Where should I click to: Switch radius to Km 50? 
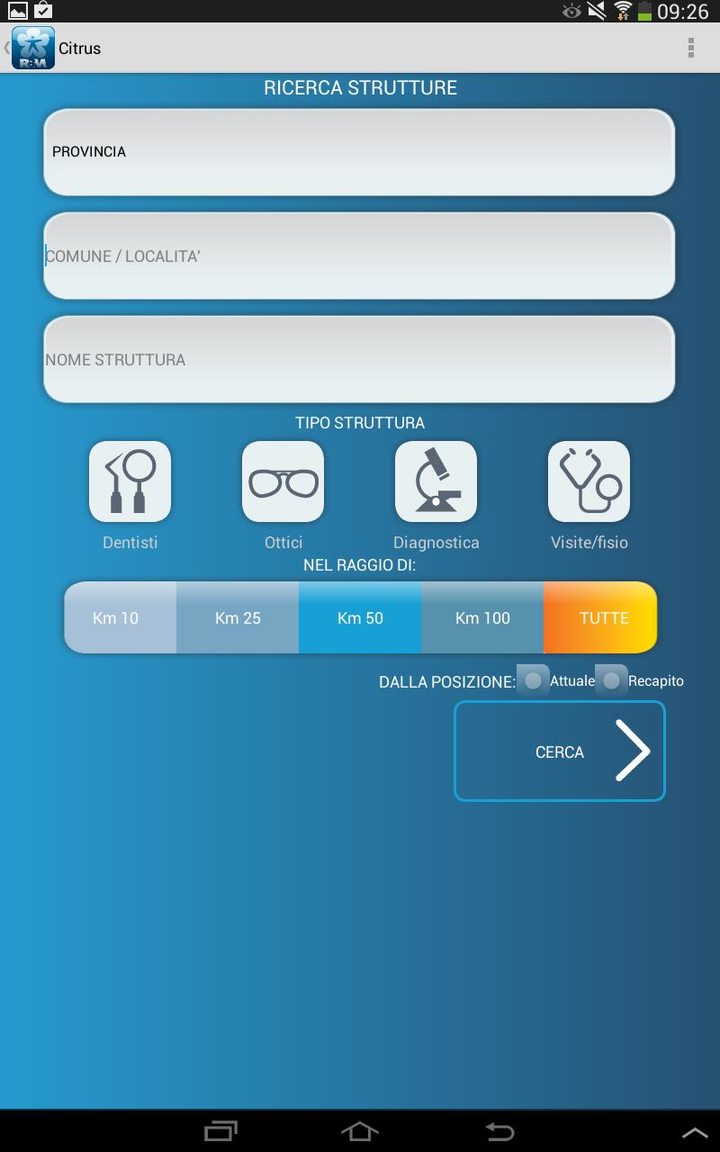(x=360, y=618)
